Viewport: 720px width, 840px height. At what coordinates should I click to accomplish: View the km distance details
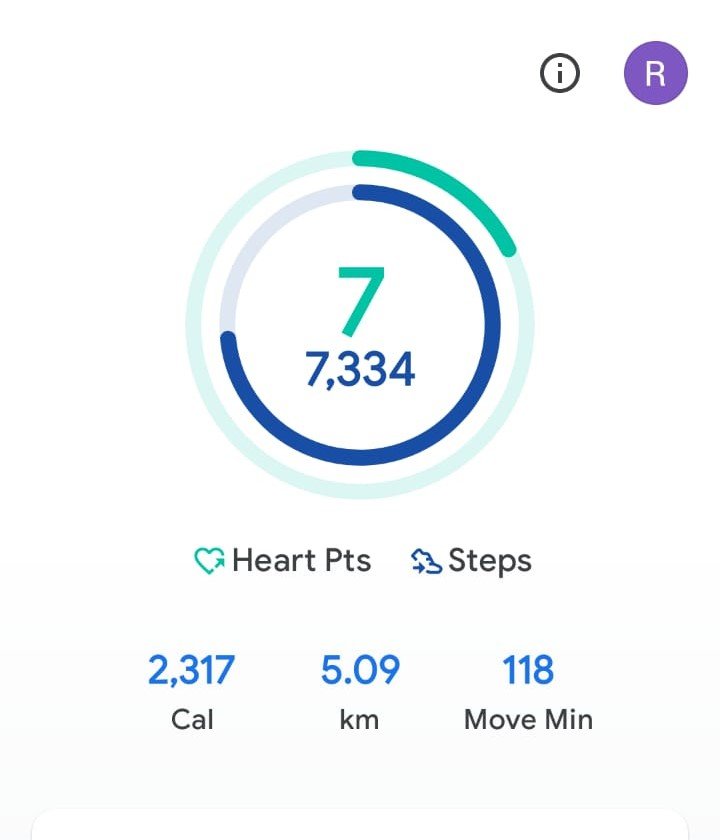pos(359,692)
